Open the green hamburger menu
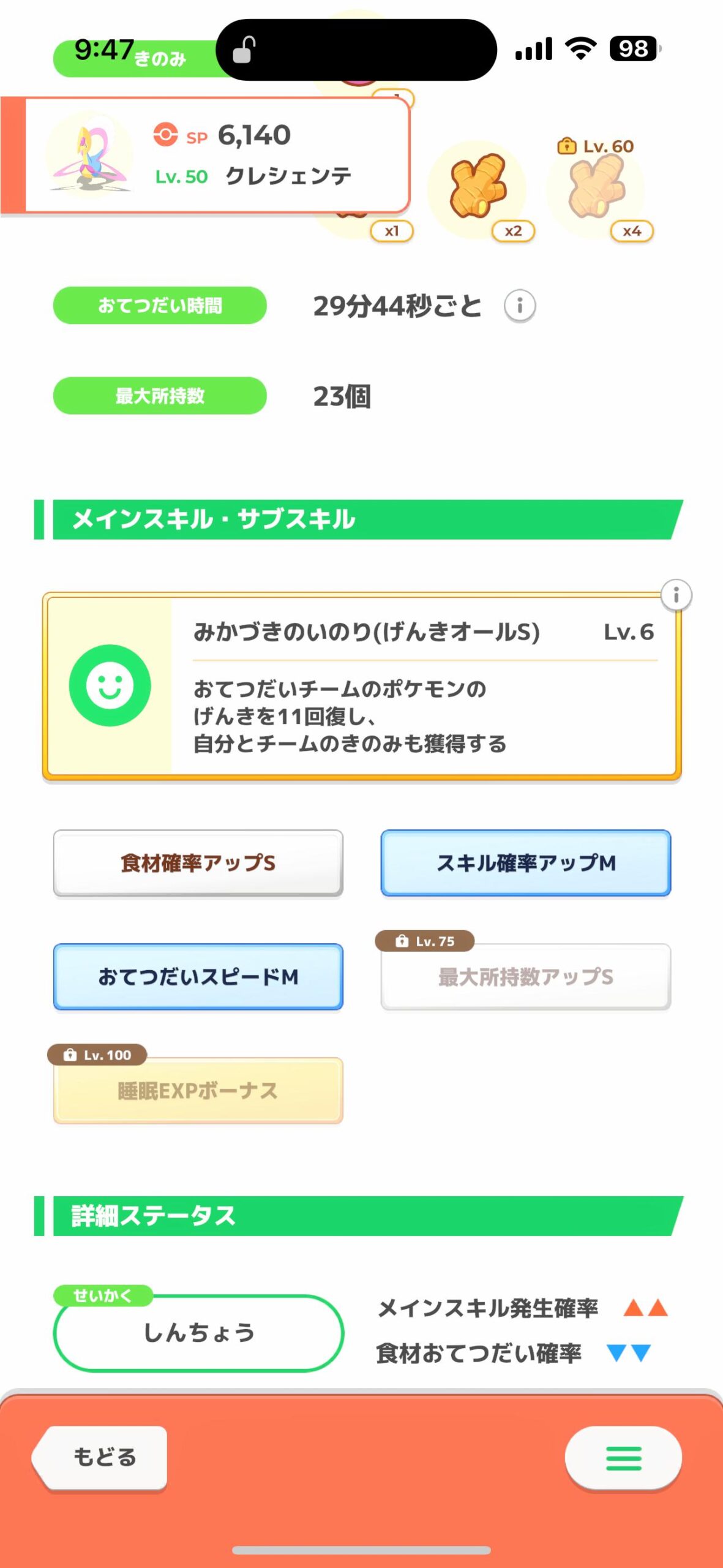The height and width of the screenshot is (1568, 723). (x=623, y=1458)
